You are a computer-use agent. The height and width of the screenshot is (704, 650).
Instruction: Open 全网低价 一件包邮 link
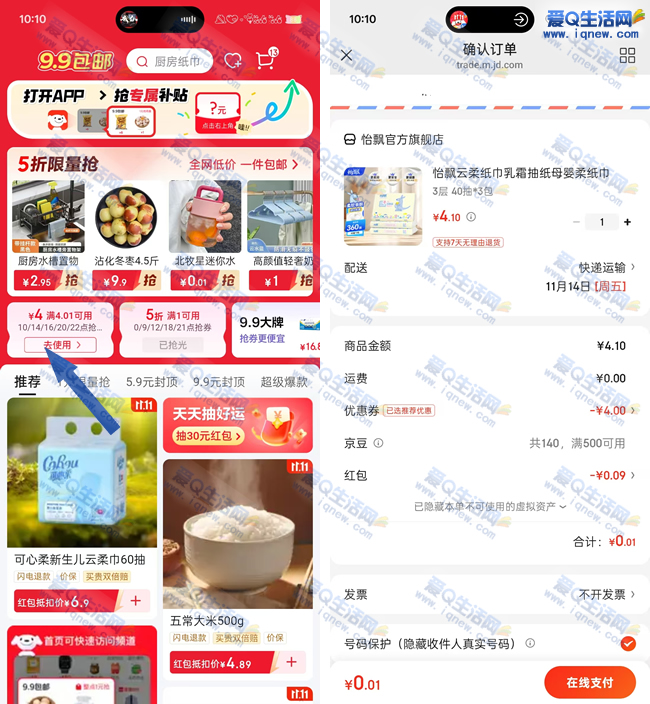coord(245,164)
